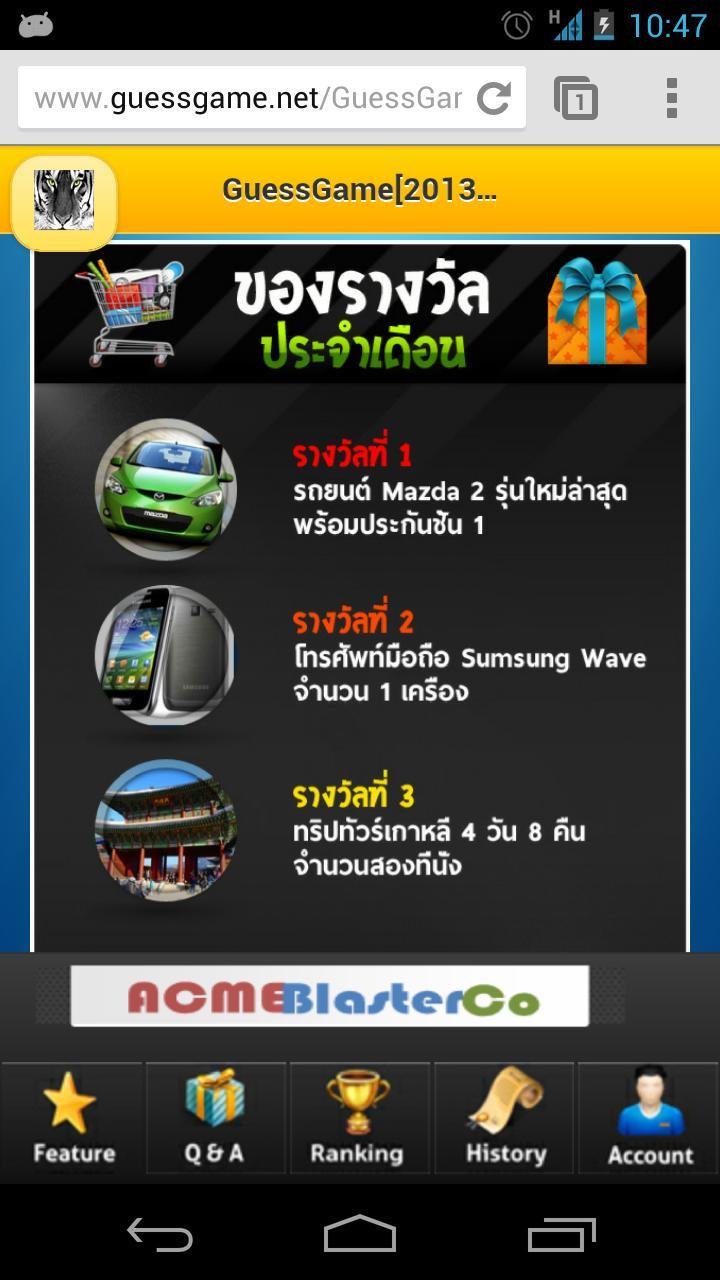Reload the page with the refresh icon
This screenshot has width=720, height=1280.
click(x=493, y=97)
